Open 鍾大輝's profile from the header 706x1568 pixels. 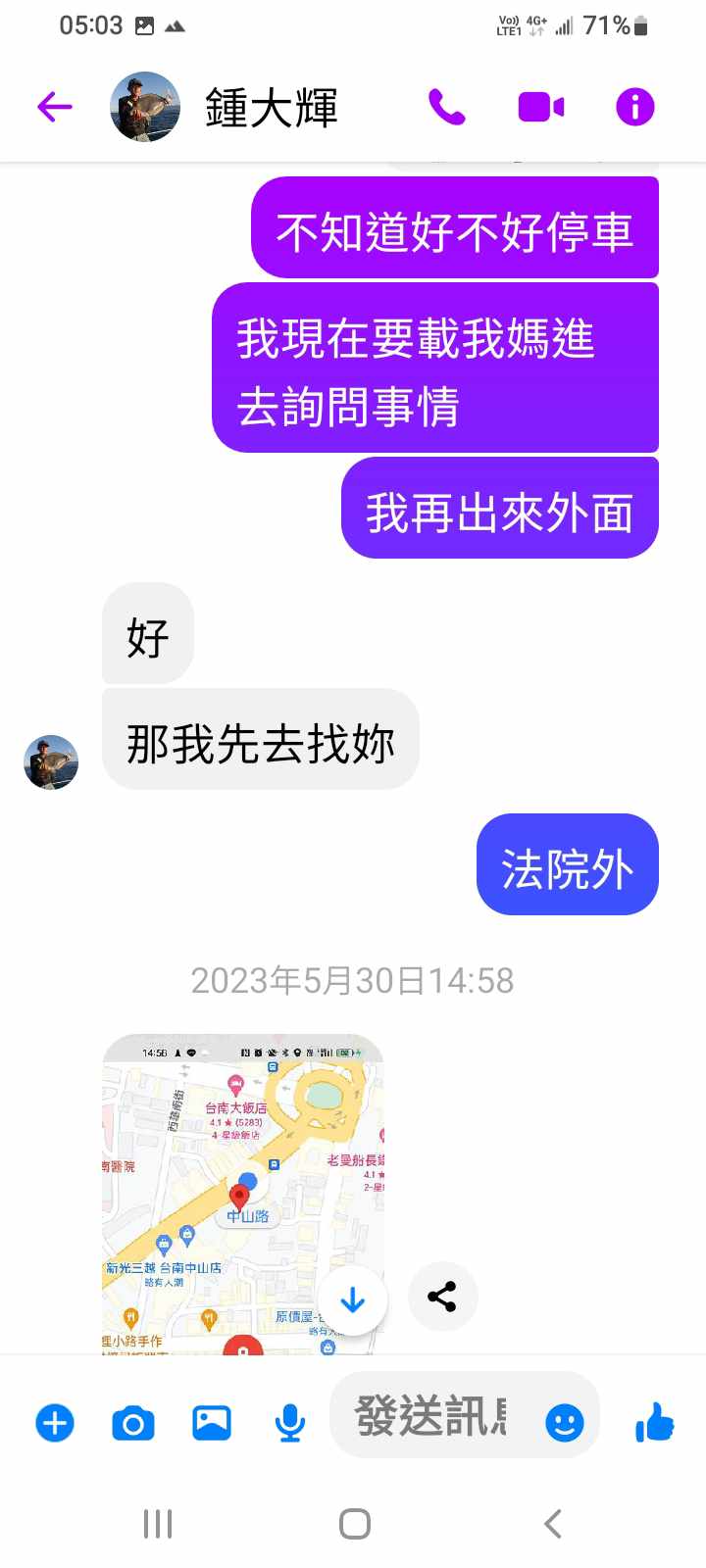pos(271,107)
